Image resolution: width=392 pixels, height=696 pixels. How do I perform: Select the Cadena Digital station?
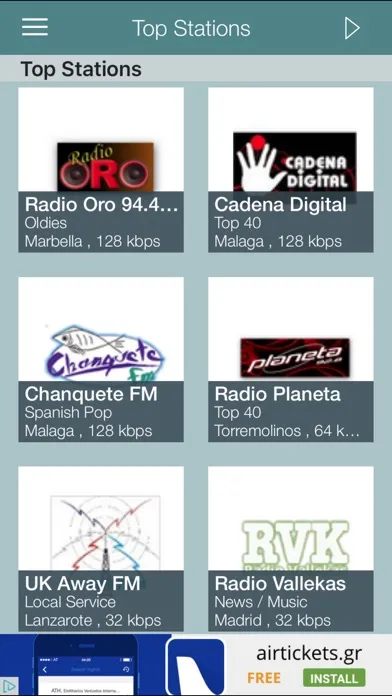[291, 170]
